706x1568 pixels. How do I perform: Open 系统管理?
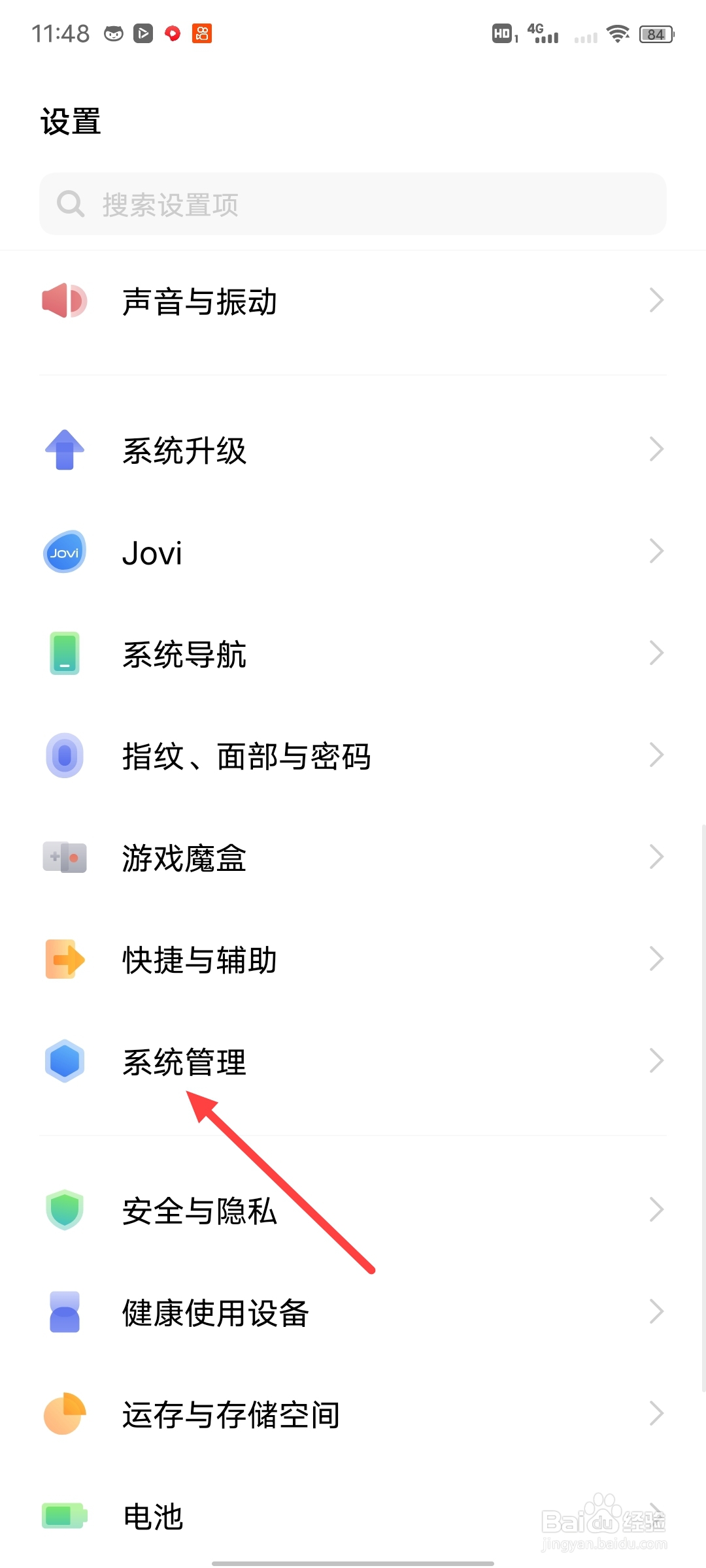pos(353,1062)
